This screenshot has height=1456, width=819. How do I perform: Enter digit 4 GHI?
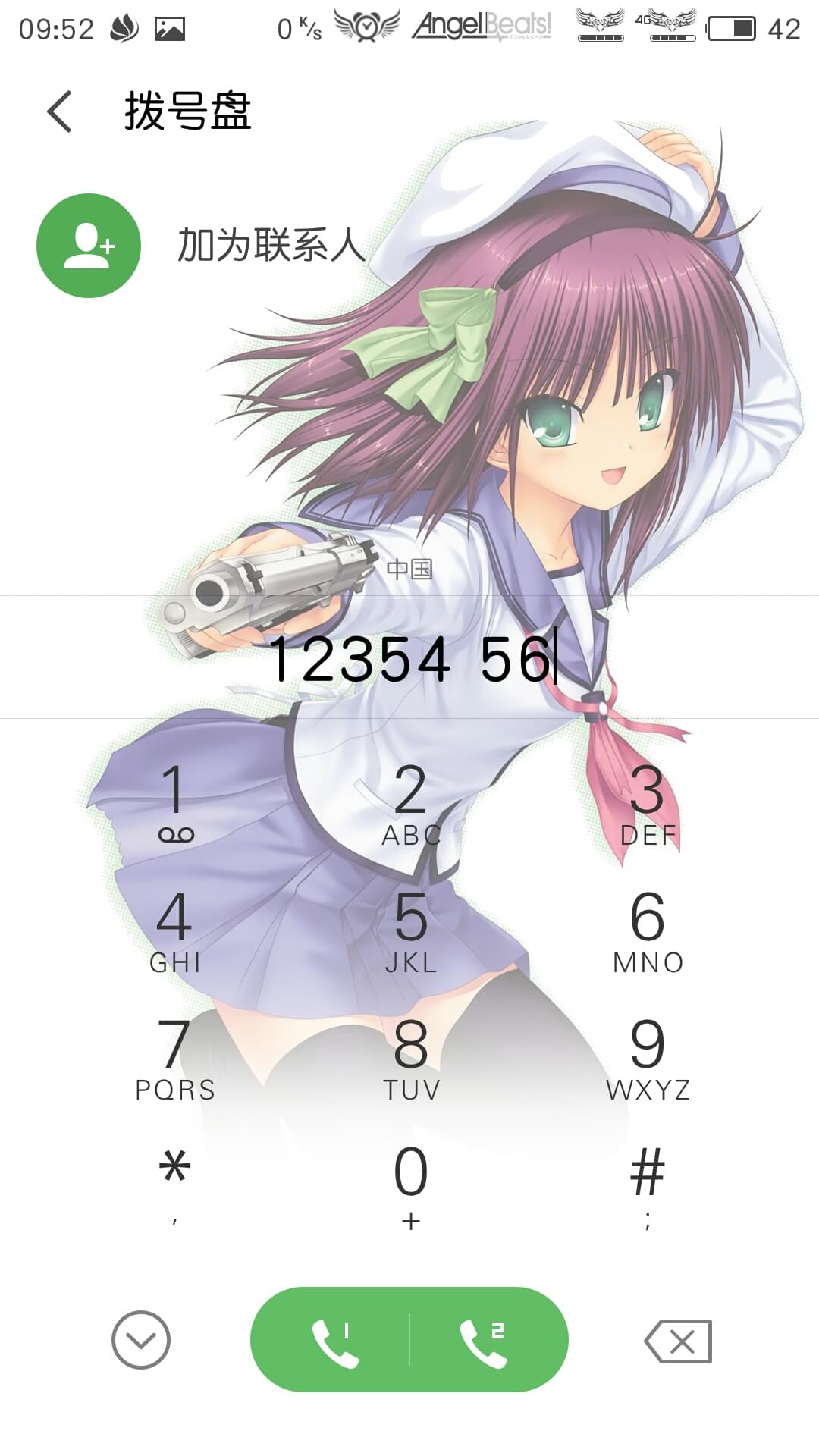pos(175,930)
